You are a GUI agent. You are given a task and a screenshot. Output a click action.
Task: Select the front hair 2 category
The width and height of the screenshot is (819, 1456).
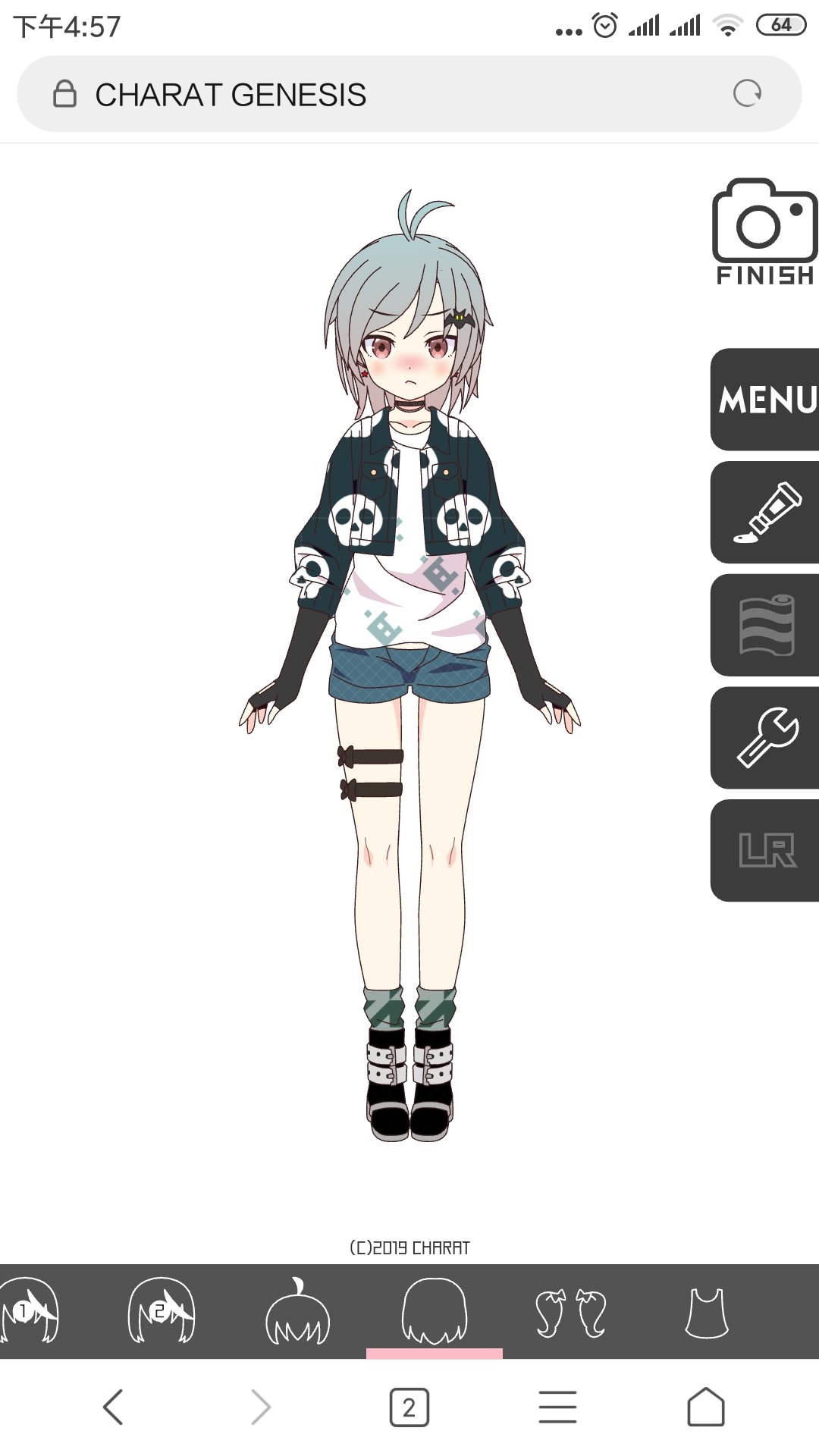coord(161,1310)
